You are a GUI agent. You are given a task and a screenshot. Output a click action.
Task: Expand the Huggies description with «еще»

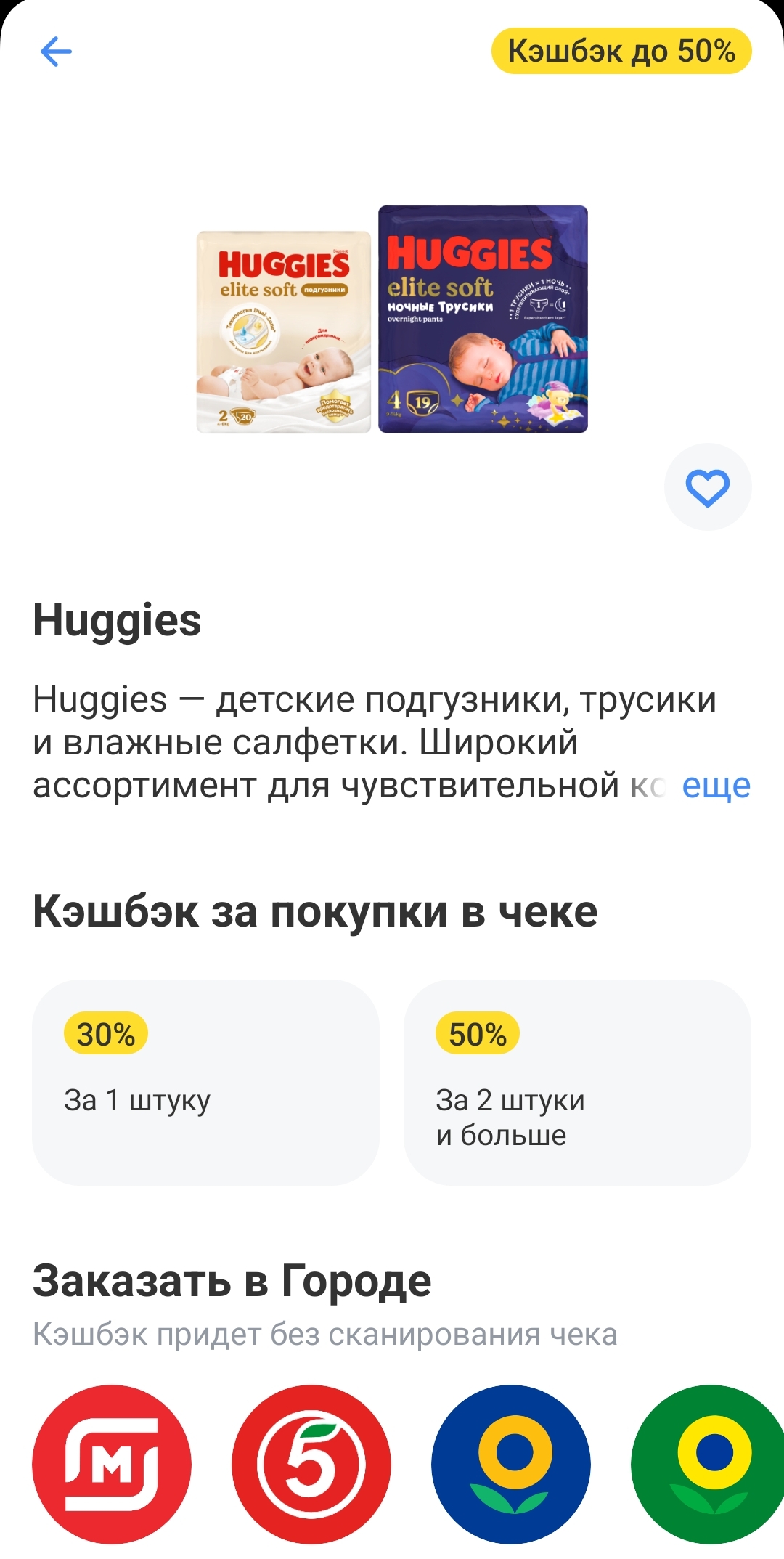(716, 786)
